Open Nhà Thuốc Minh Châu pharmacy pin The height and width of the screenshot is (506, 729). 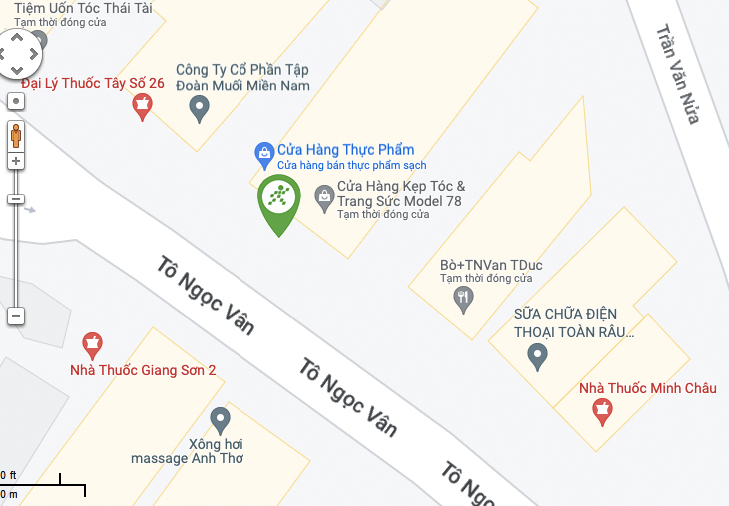click(x=602, y=410)
